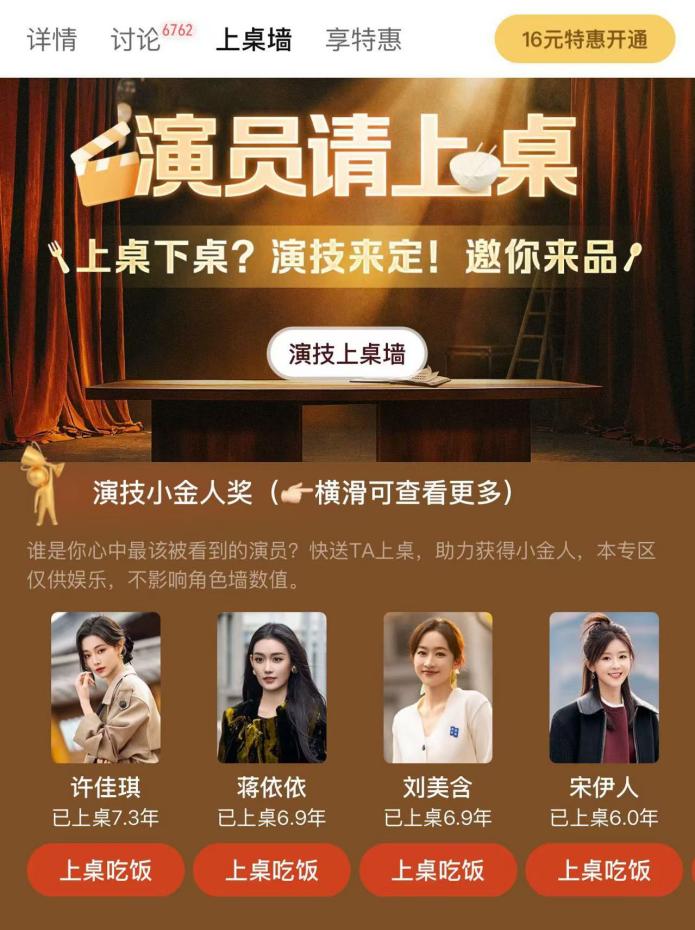
Task: Tap 上桌吃饭 under 许佳琪
Action: (x=105, y=870)
